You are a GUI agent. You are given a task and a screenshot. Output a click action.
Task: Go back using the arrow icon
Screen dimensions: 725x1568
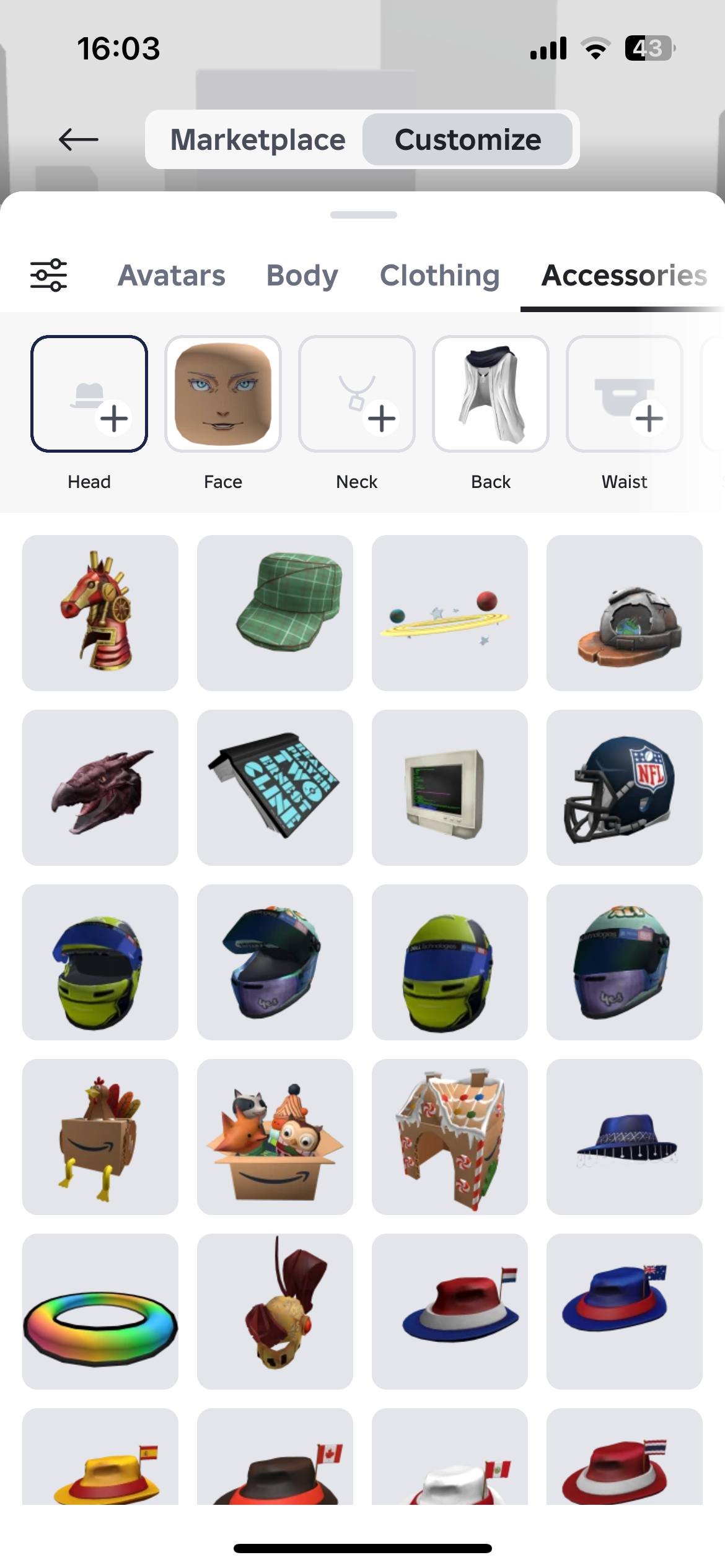(78, 139)
